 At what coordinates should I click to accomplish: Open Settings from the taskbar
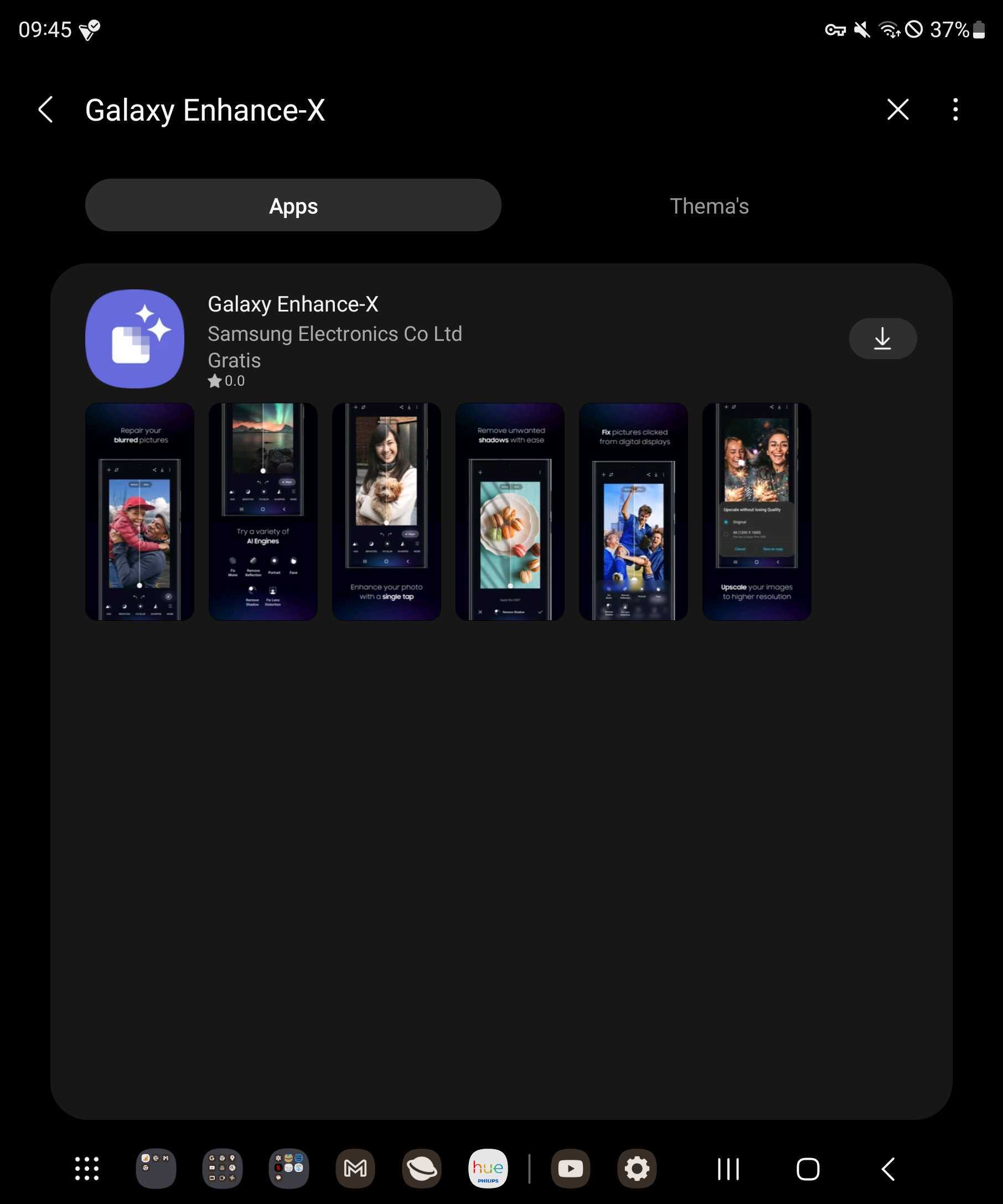pos(637,1169)
